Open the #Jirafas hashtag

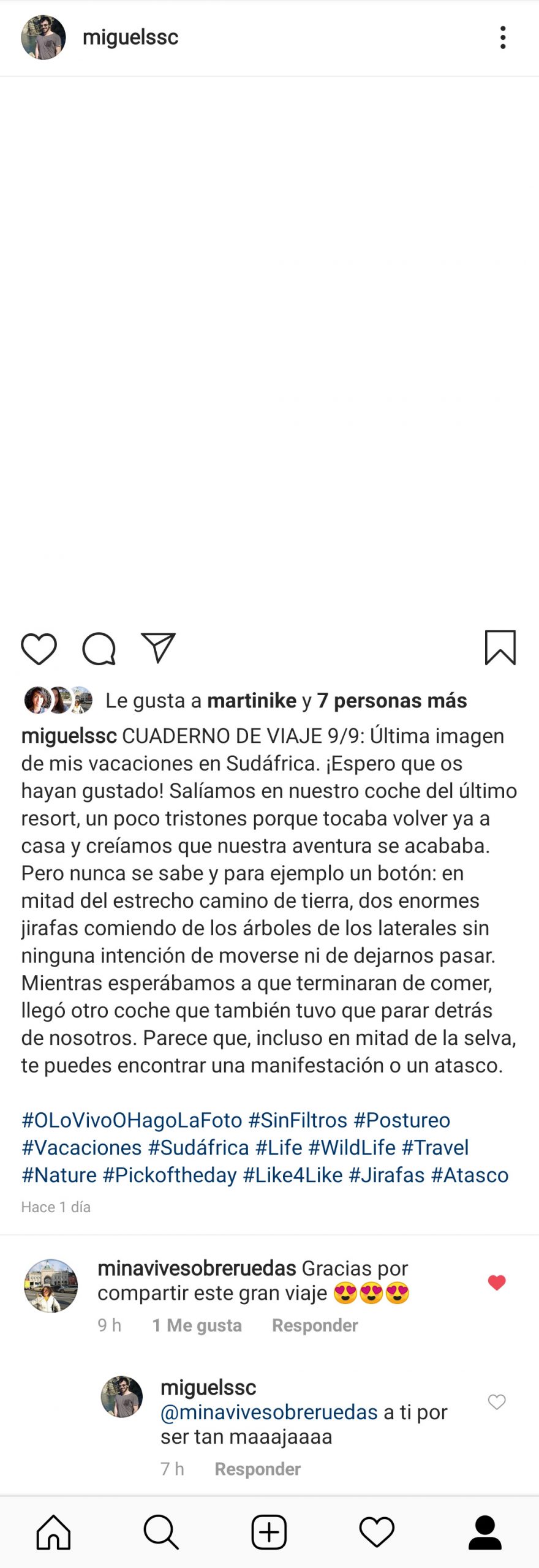pos(386,1175)
